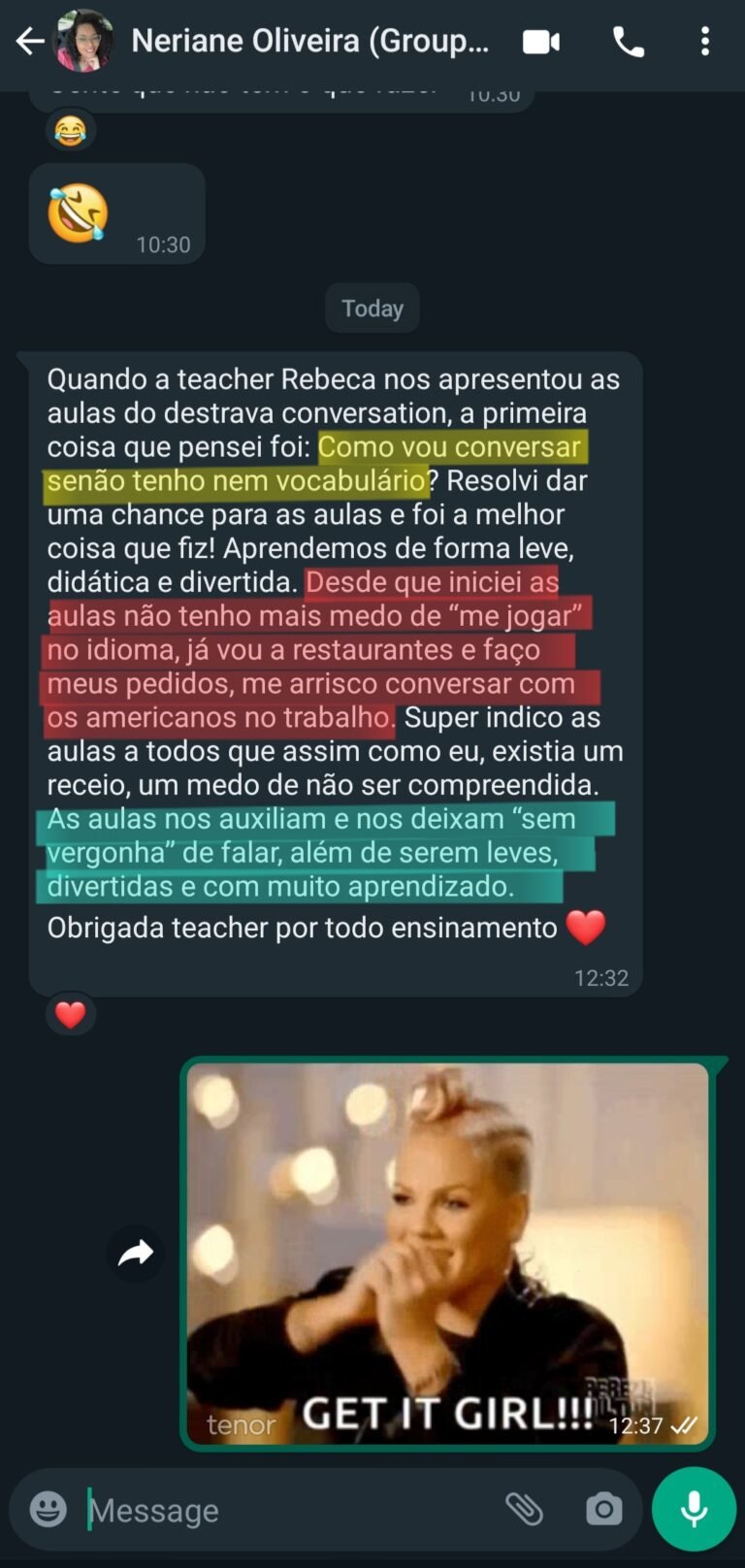Go back from Neriane Oliveira chat
Image resolution: width=745 pixels, height=1568 pixels.
[29, 42]
